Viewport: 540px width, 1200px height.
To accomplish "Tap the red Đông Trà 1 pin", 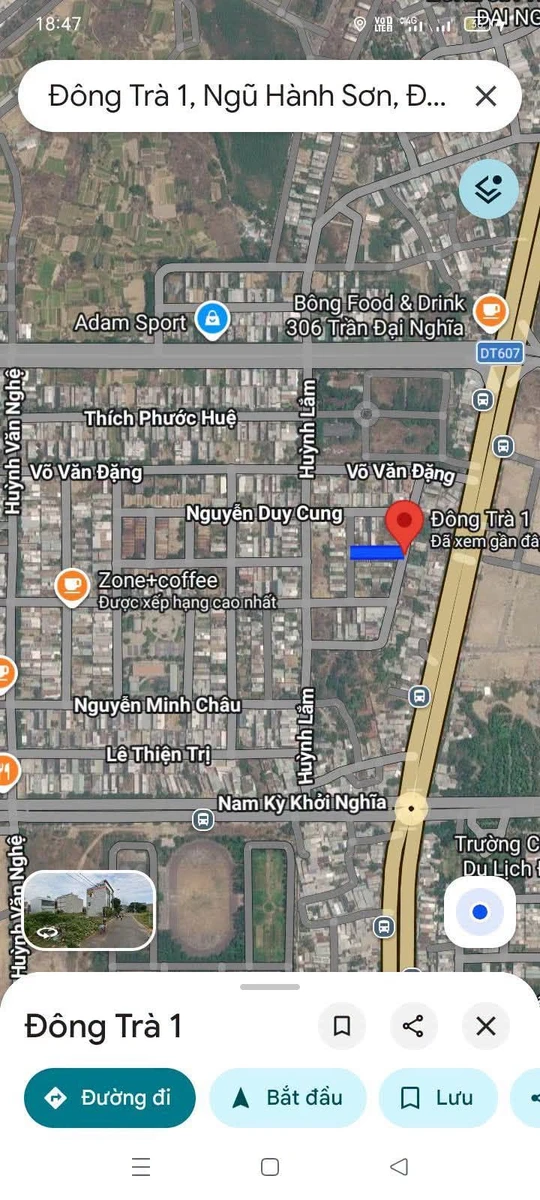I will [404, 526].
